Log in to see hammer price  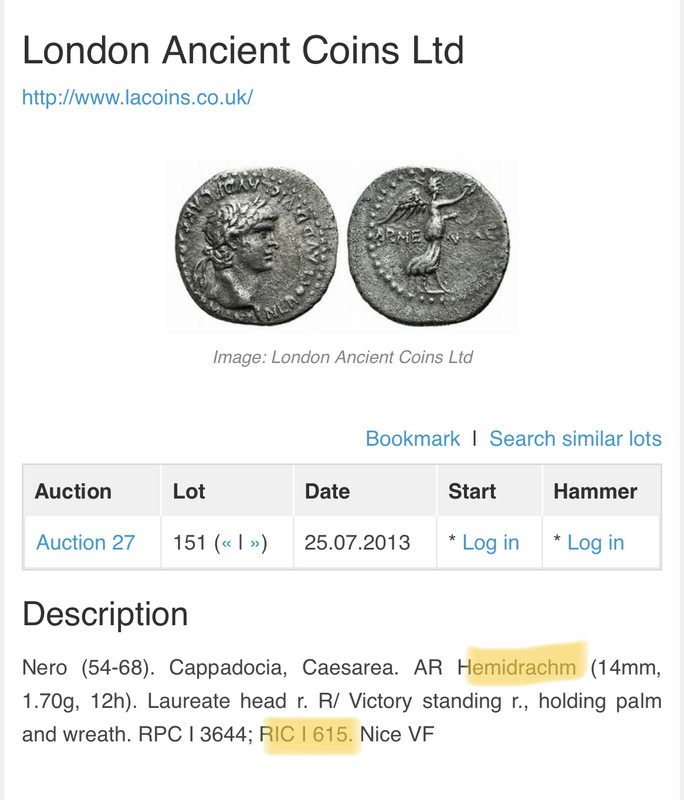(x=595, y=542)
